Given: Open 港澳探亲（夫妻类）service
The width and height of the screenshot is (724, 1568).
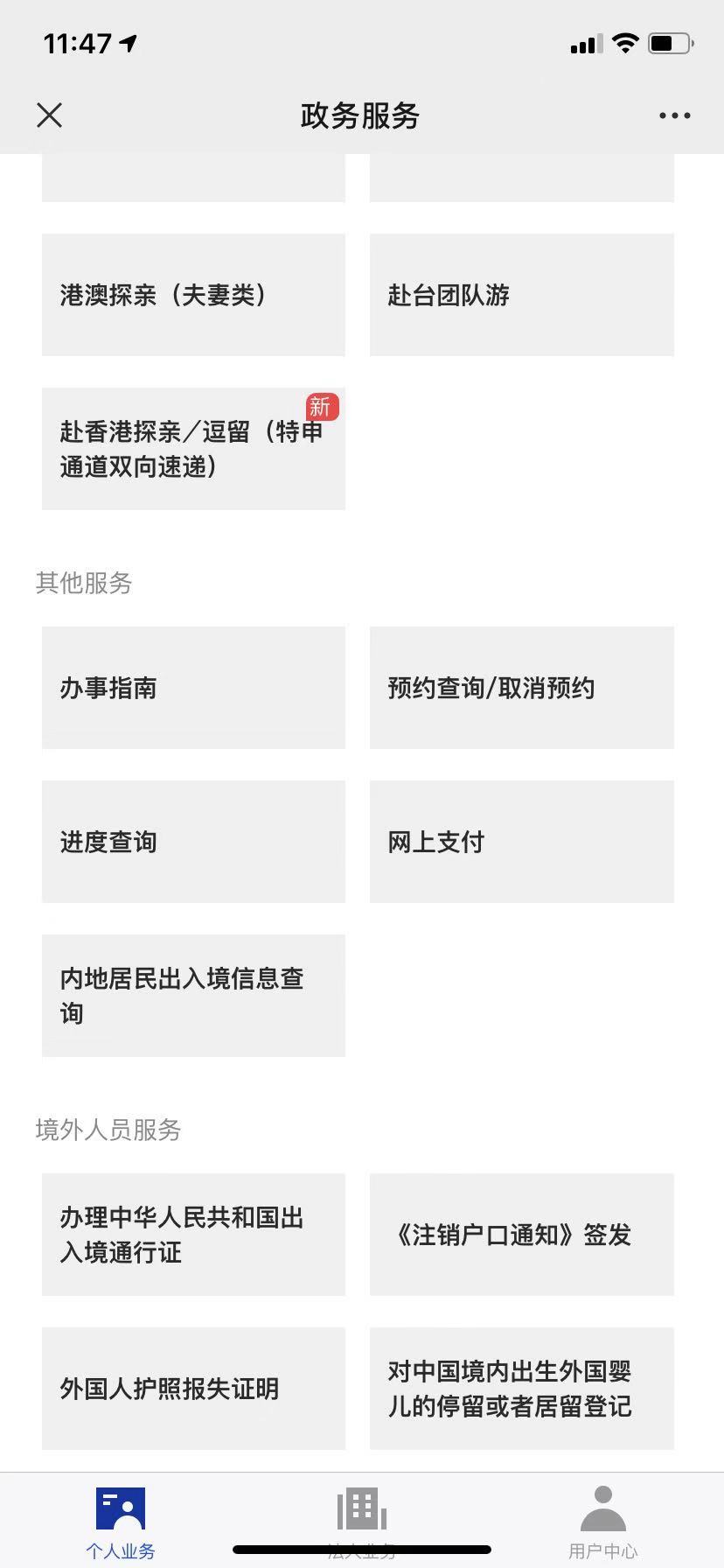Looking at the screenshot, I should pos(192,294).
